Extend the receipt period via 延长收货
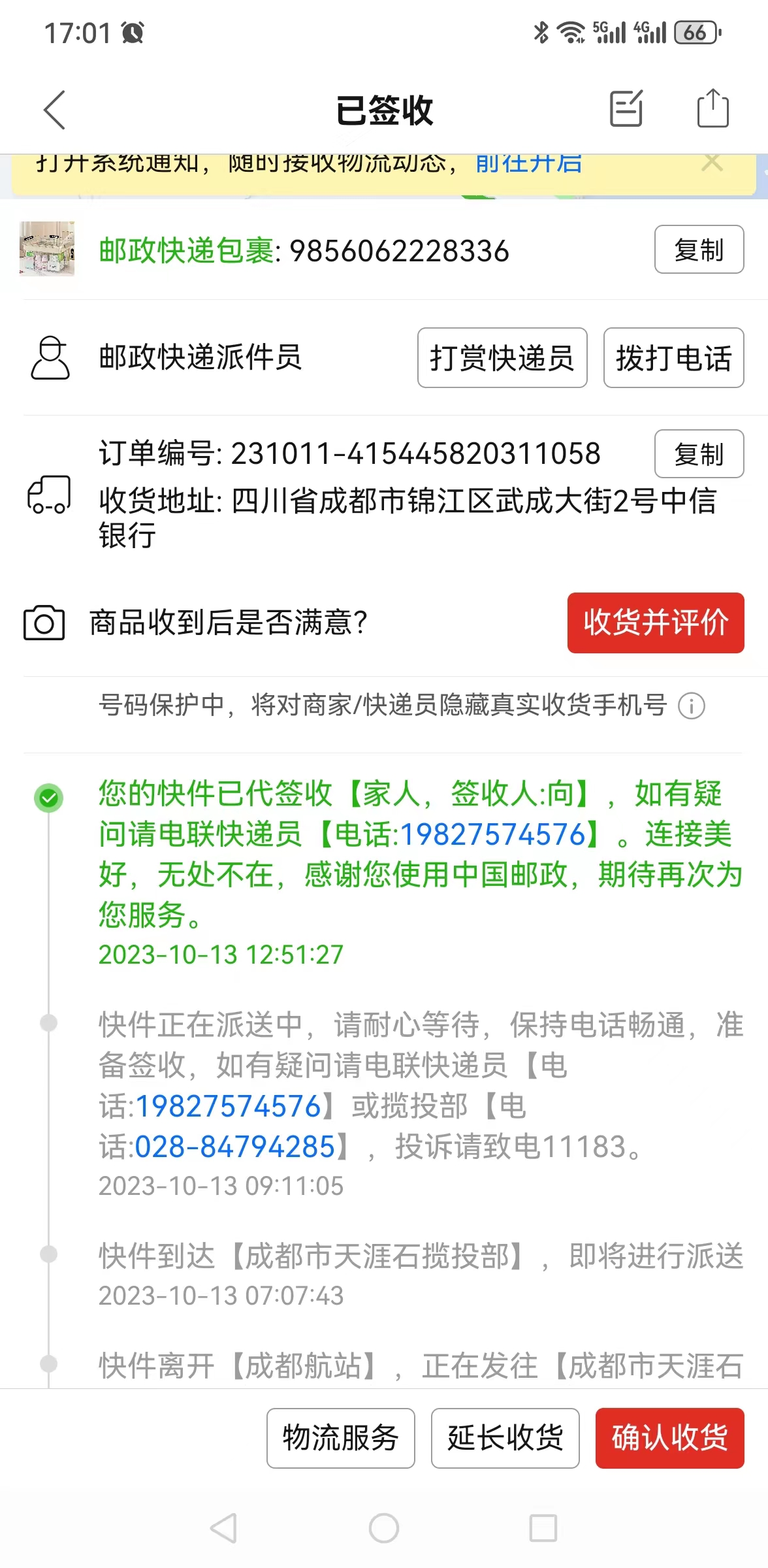 505,1438
